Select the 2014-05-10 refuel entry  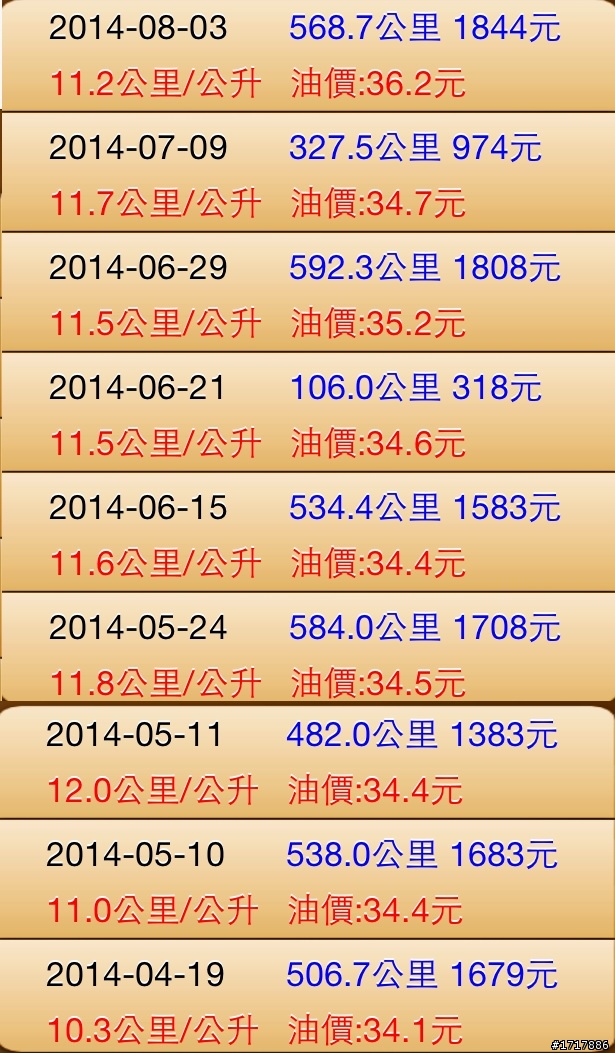(x=308, y=880)
